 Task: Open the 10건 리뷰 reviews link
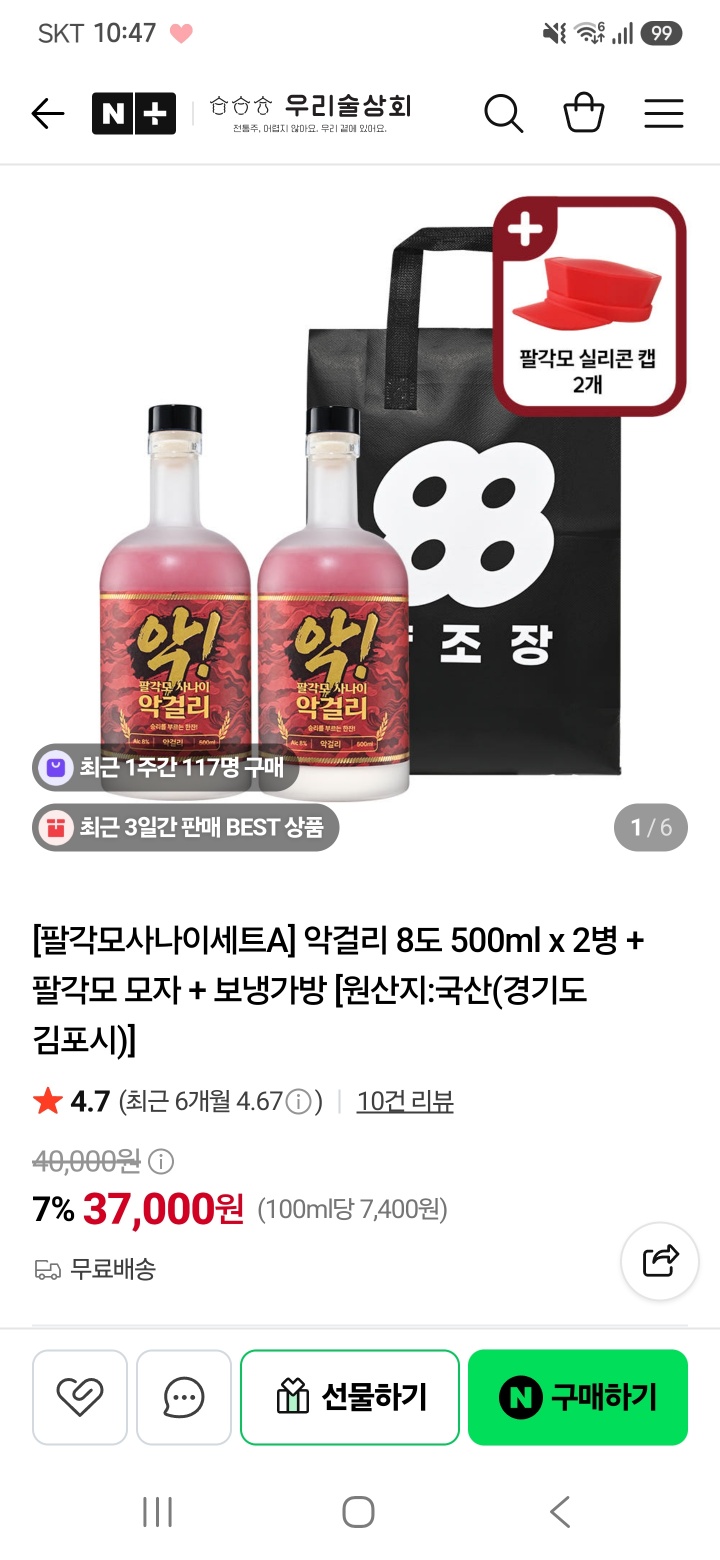pos(405,1102)
